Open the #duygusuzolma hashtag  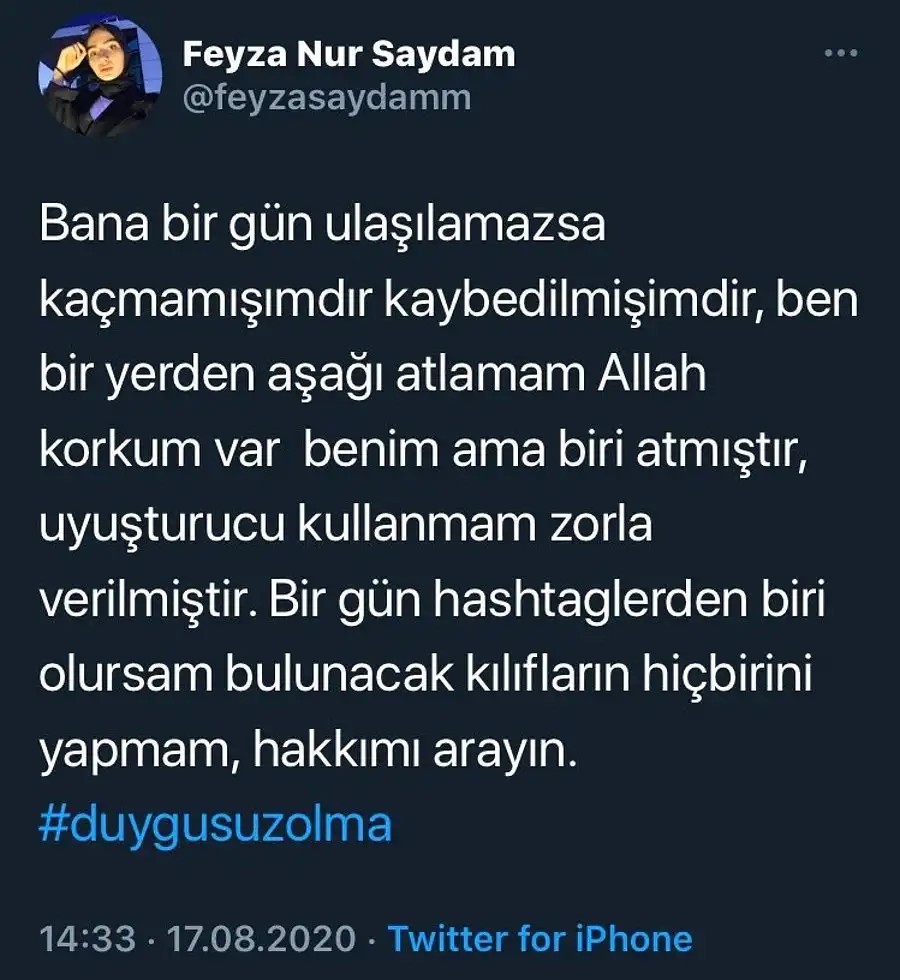(x=215, y=826)
